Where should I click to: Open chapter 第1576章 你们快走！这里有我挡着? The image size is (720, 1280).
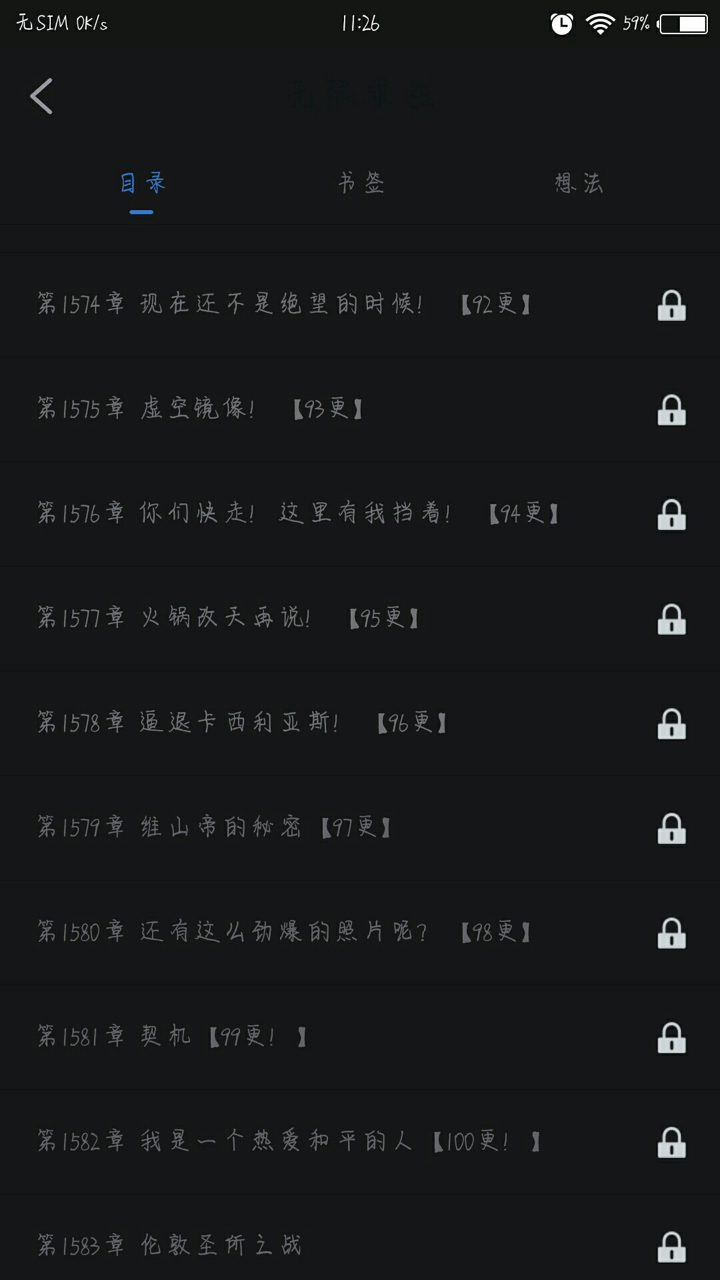(x=298, y=513)
